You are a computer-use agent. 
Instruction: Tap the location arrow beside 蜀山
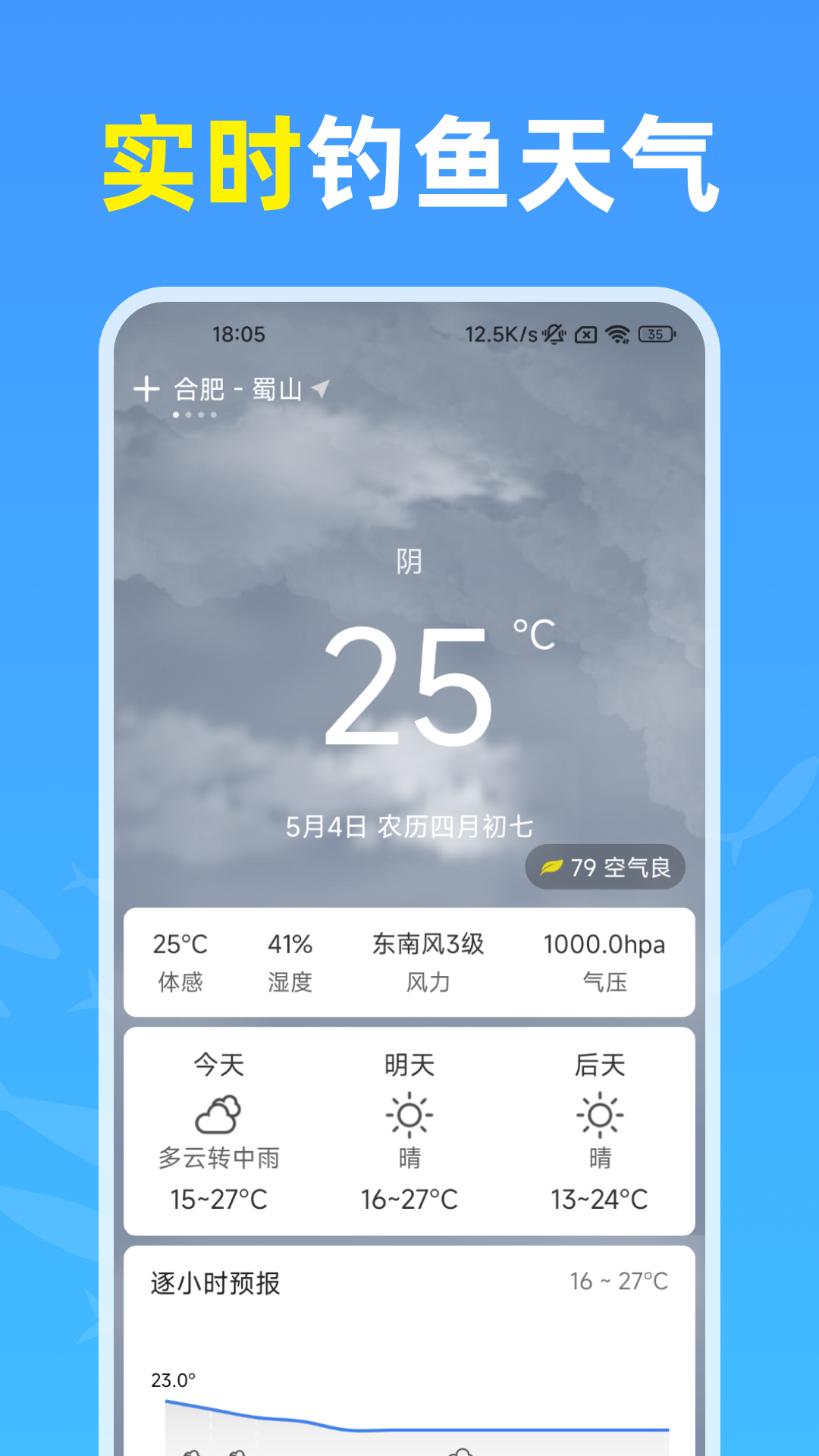coord(322,387)
